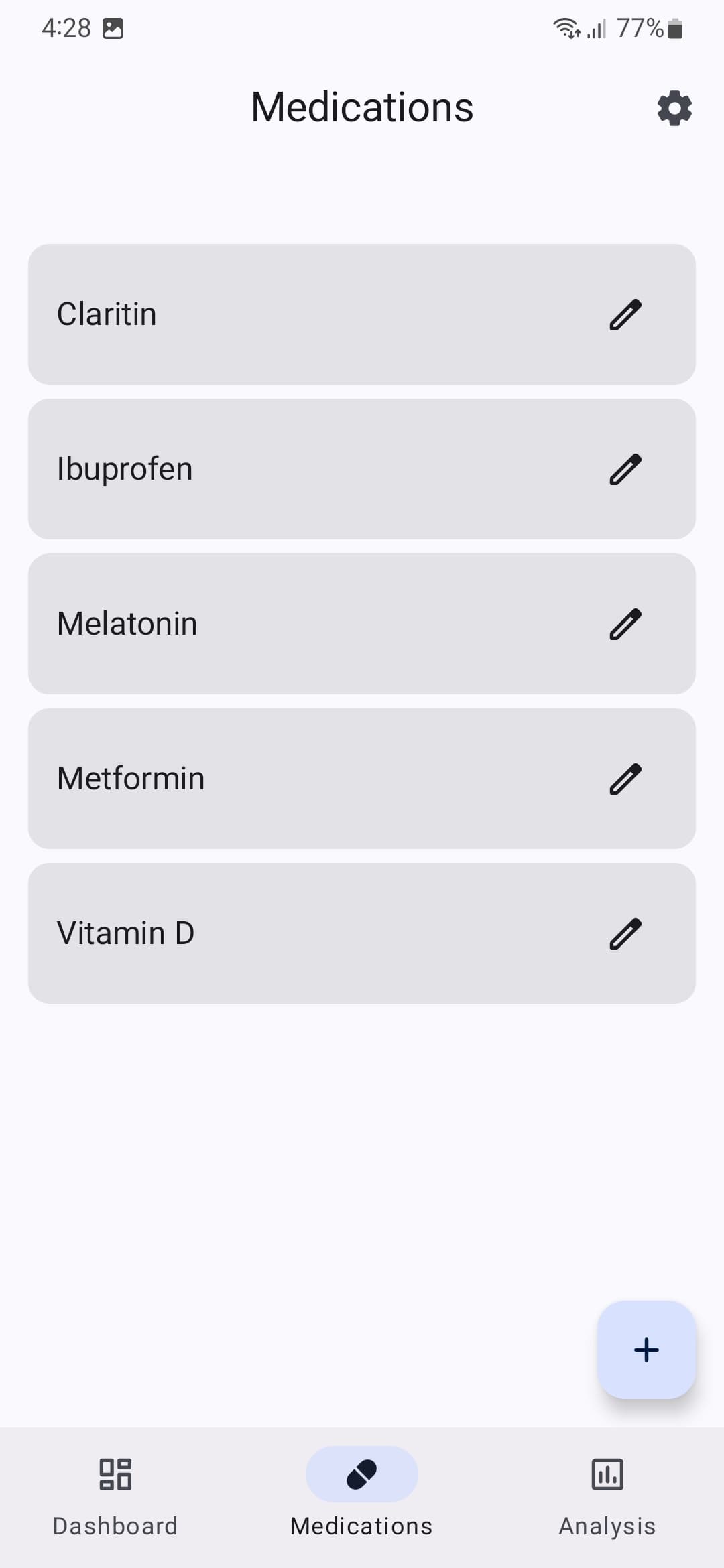Edit the Vitamin D medication entry

626,932
